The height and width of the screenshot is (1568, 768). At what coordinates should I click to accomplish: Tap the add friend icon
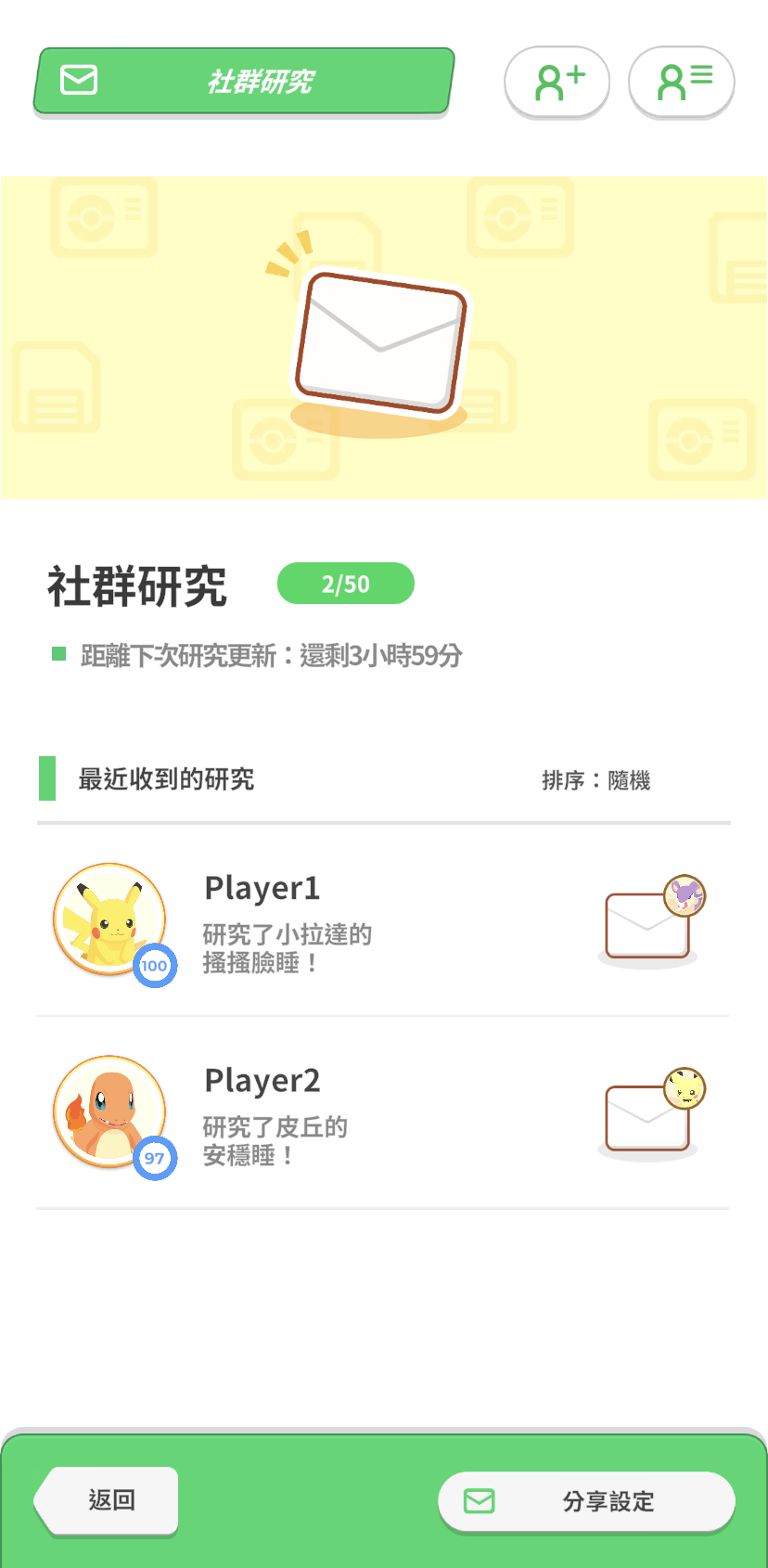[557, 82]
